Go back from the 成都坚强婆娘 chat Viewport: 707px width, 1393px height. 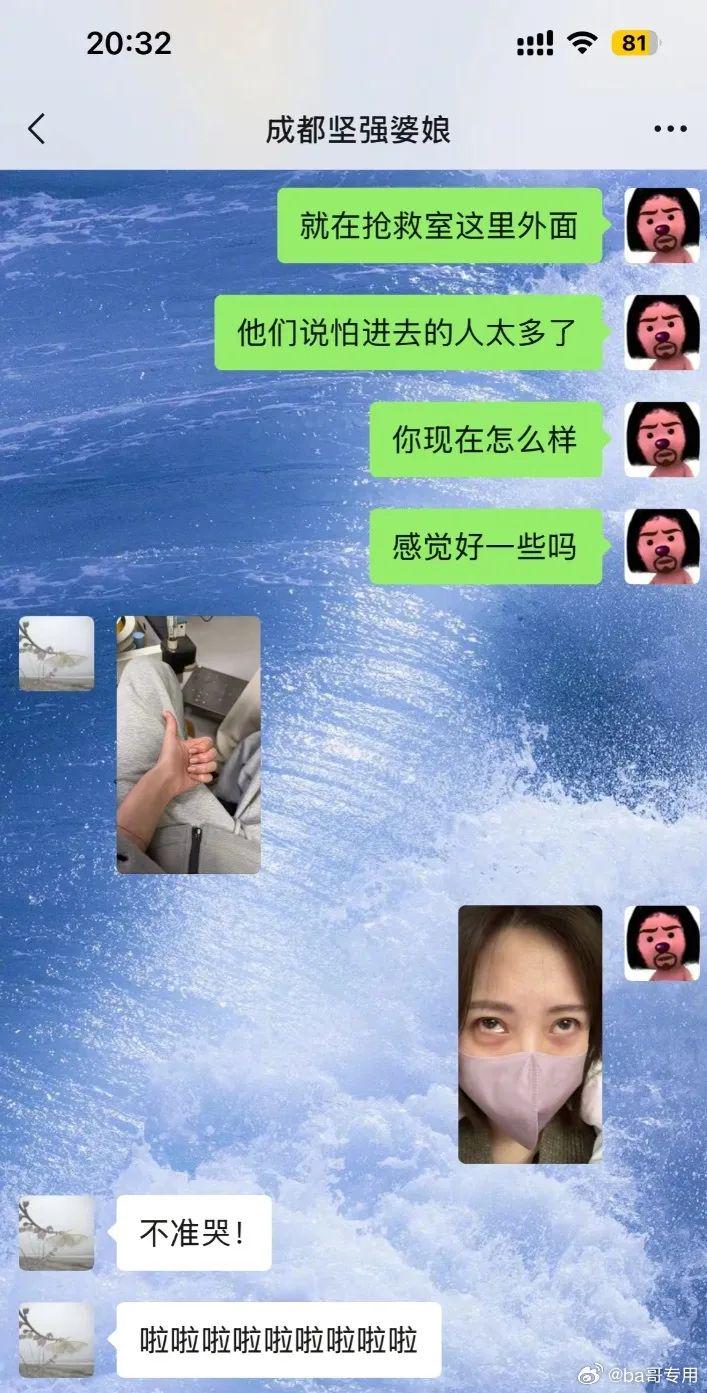pos(37,129)
